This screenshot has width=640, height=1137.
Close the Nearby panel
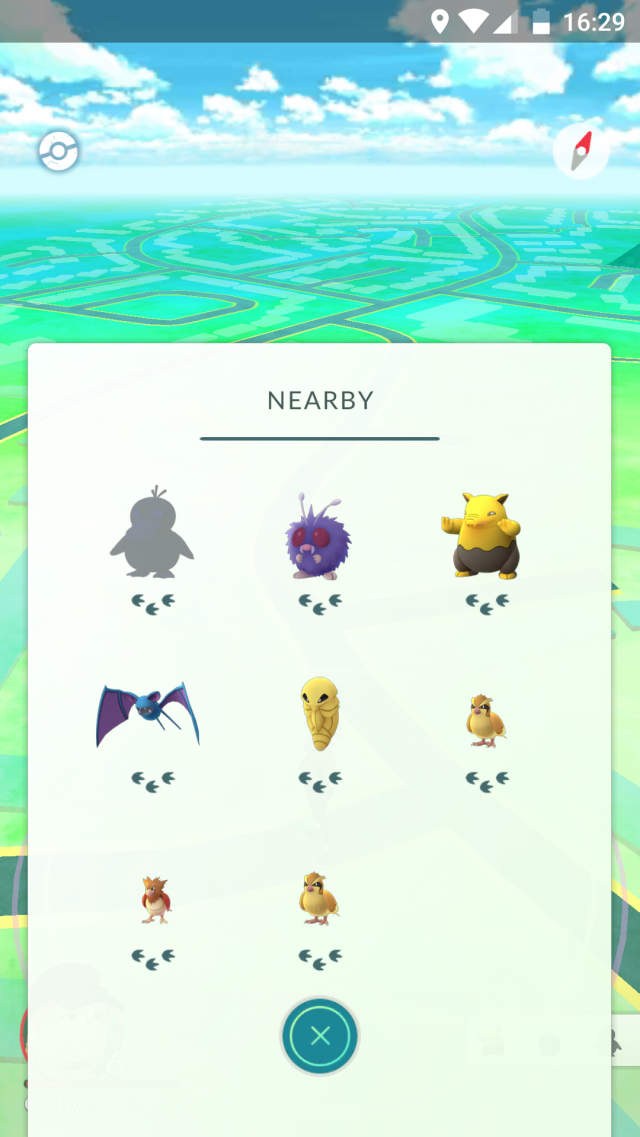320,1036
